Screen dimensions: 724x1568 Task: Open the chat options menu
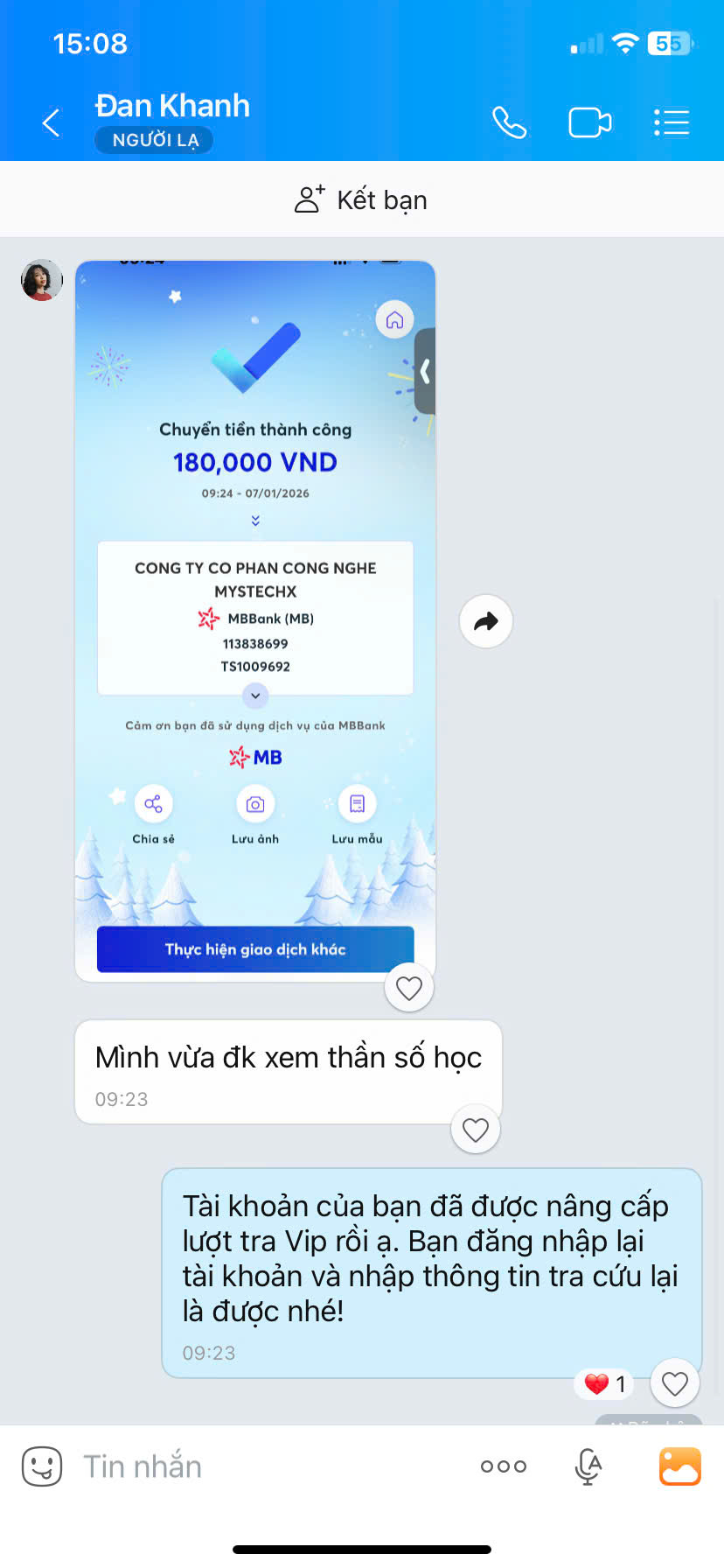[x=671, y=122]
